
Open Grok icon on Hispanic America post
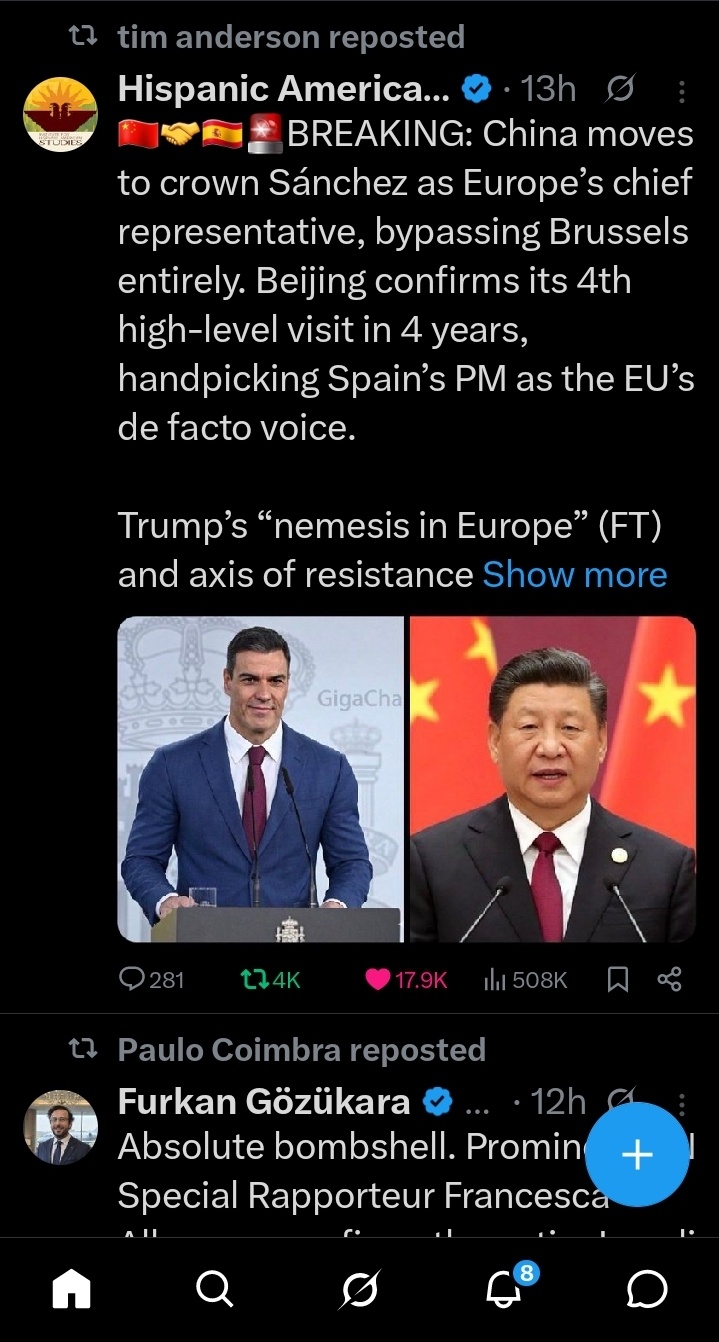620,91
